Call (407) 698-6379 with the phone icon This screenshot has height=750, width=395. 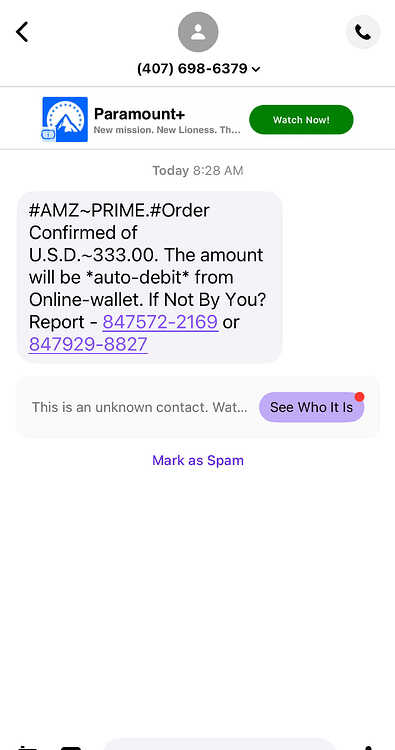click(362, 32)
